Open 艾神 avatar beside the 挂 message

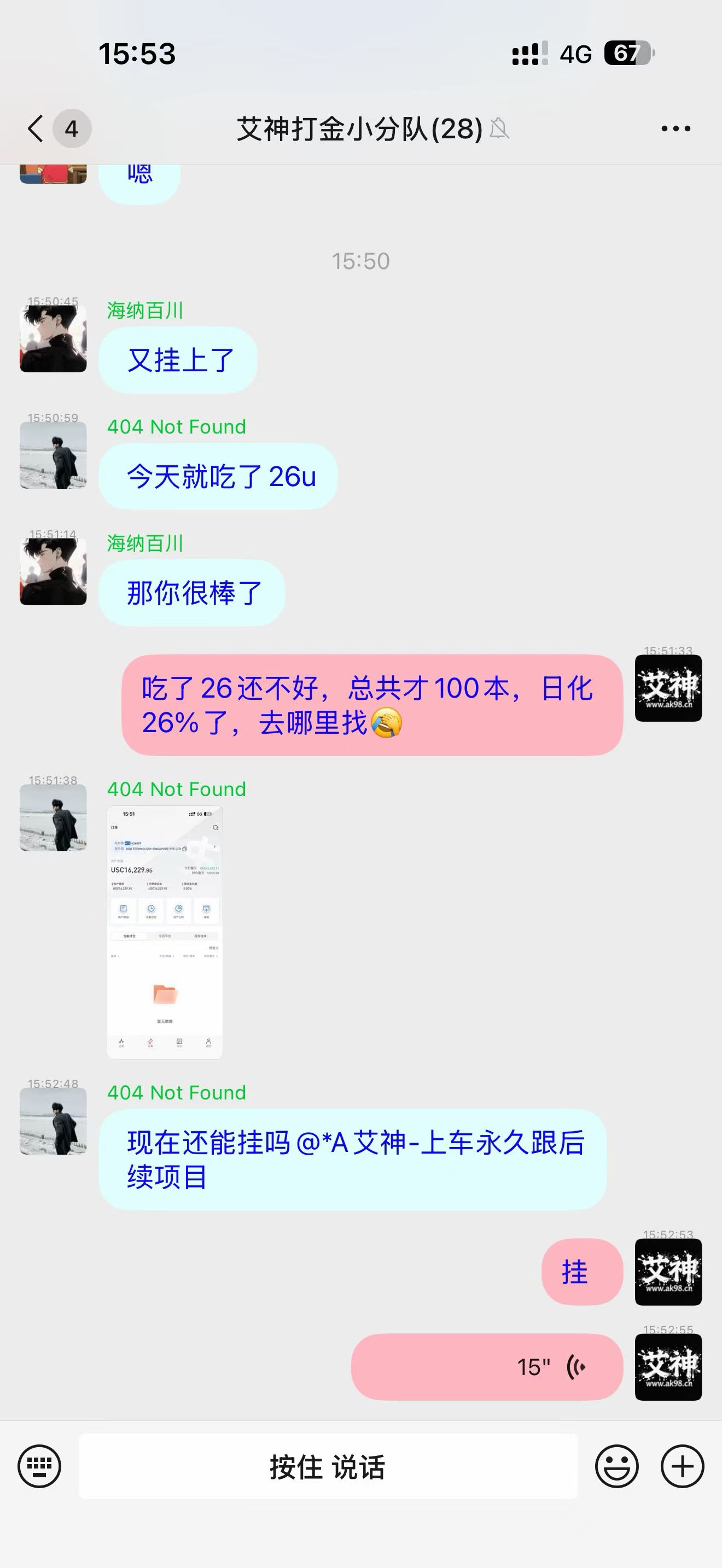pos(668,1272)
